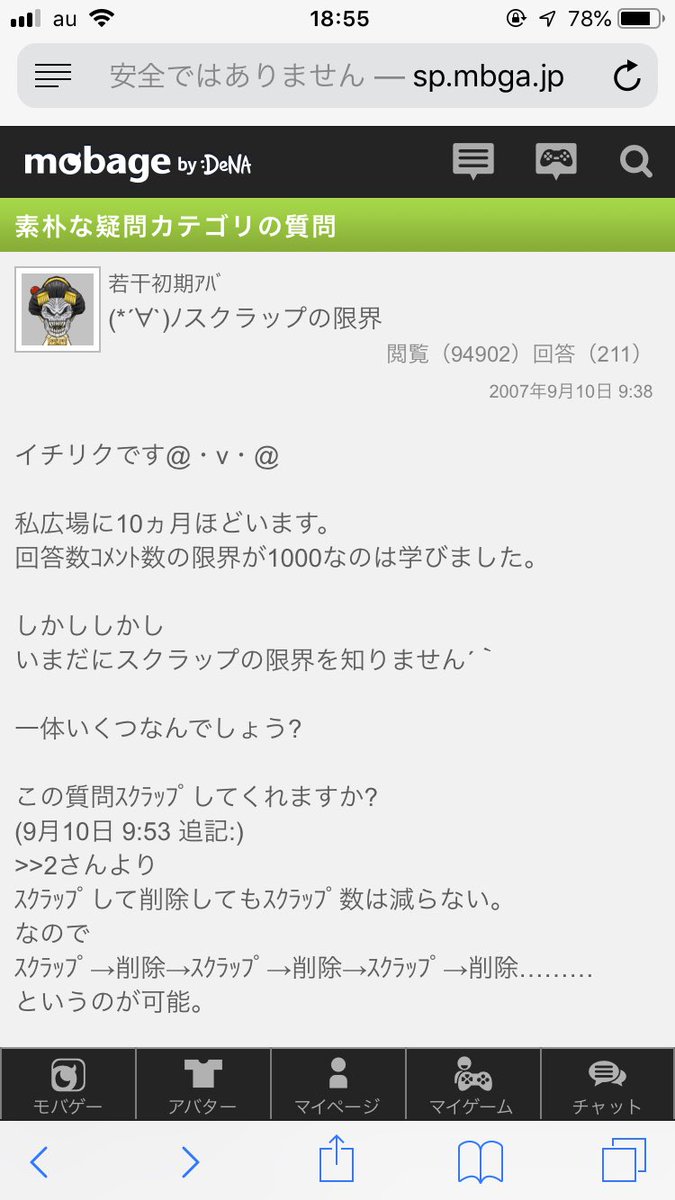Switch to the モバゲー tab
This screenshot has width=675, height=1200.
click(x=68, y=1085)
